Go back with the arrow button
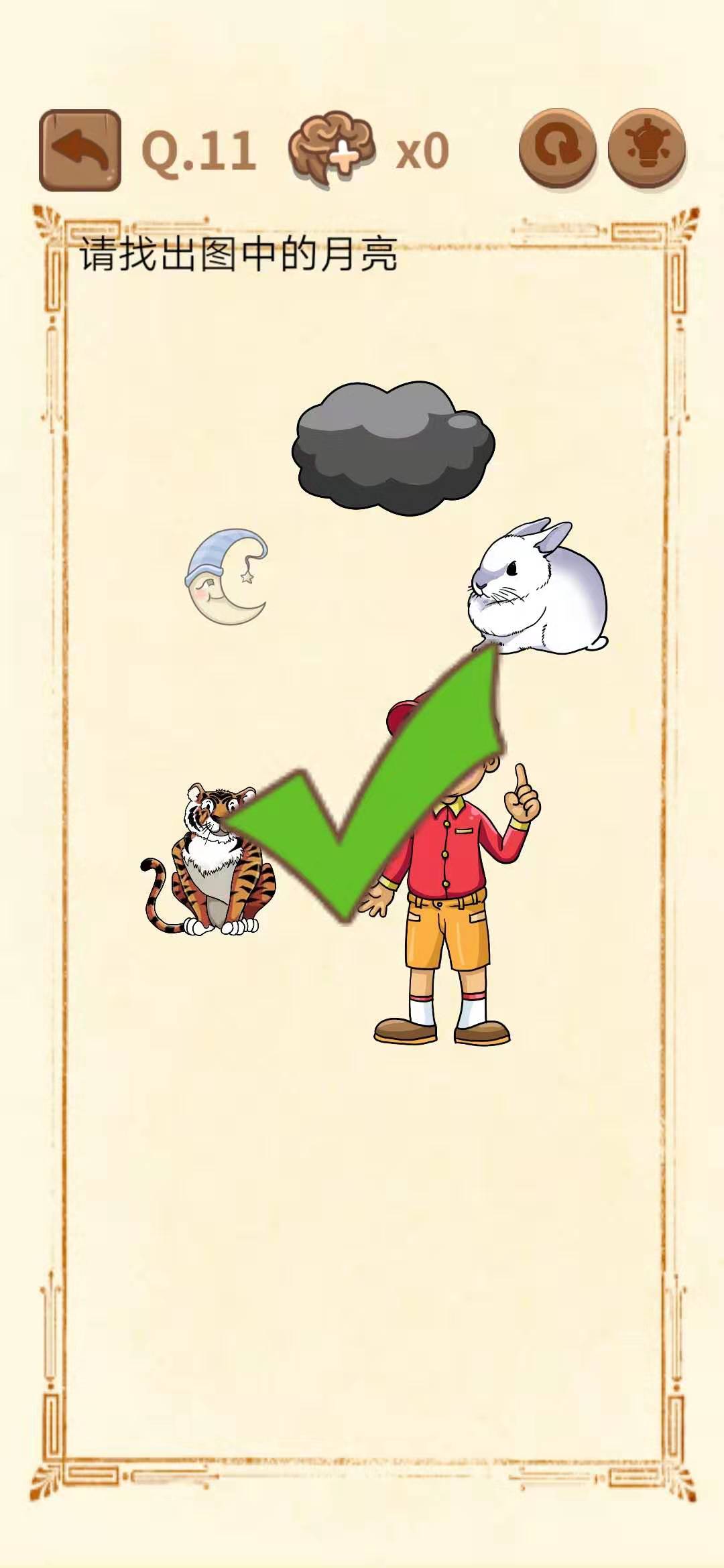 [x=80, y=150]
